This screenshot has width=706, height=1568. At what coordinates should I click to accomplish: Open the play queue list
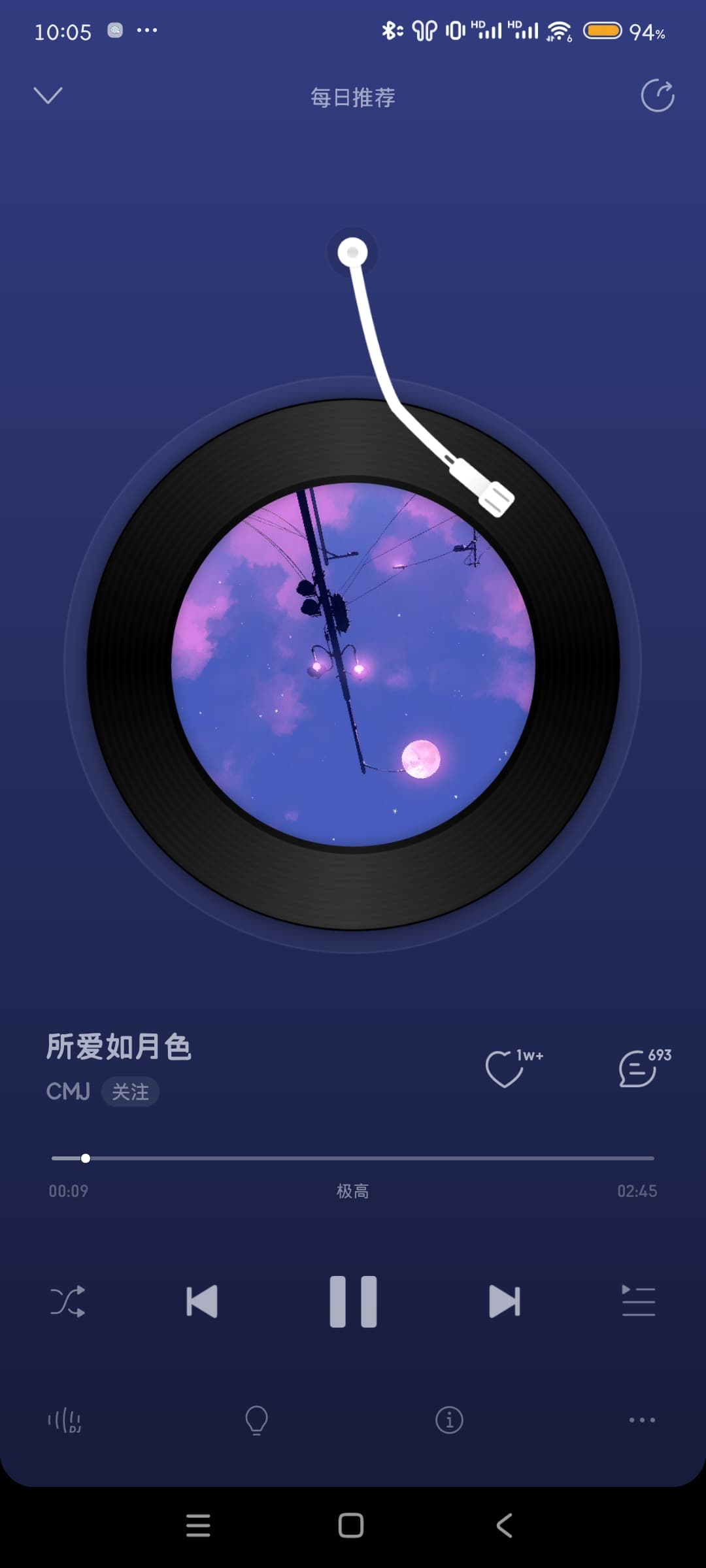point(638,1301)
